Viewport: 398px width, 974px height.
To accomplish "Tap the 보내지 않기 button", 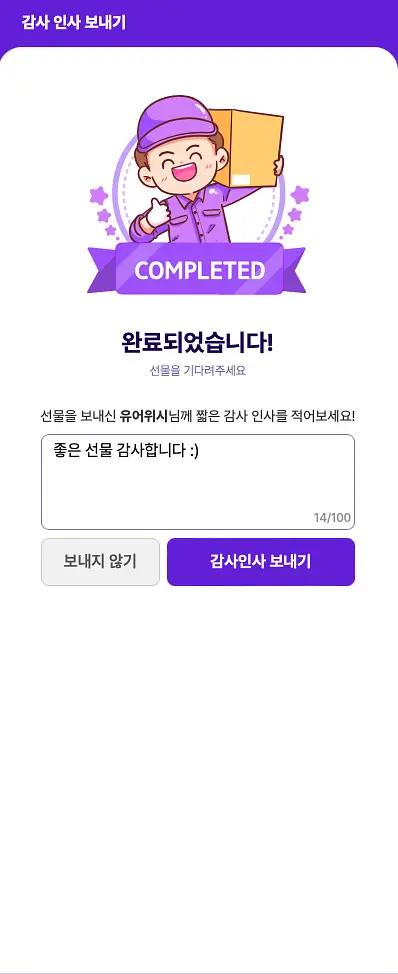I will (100, 562).
